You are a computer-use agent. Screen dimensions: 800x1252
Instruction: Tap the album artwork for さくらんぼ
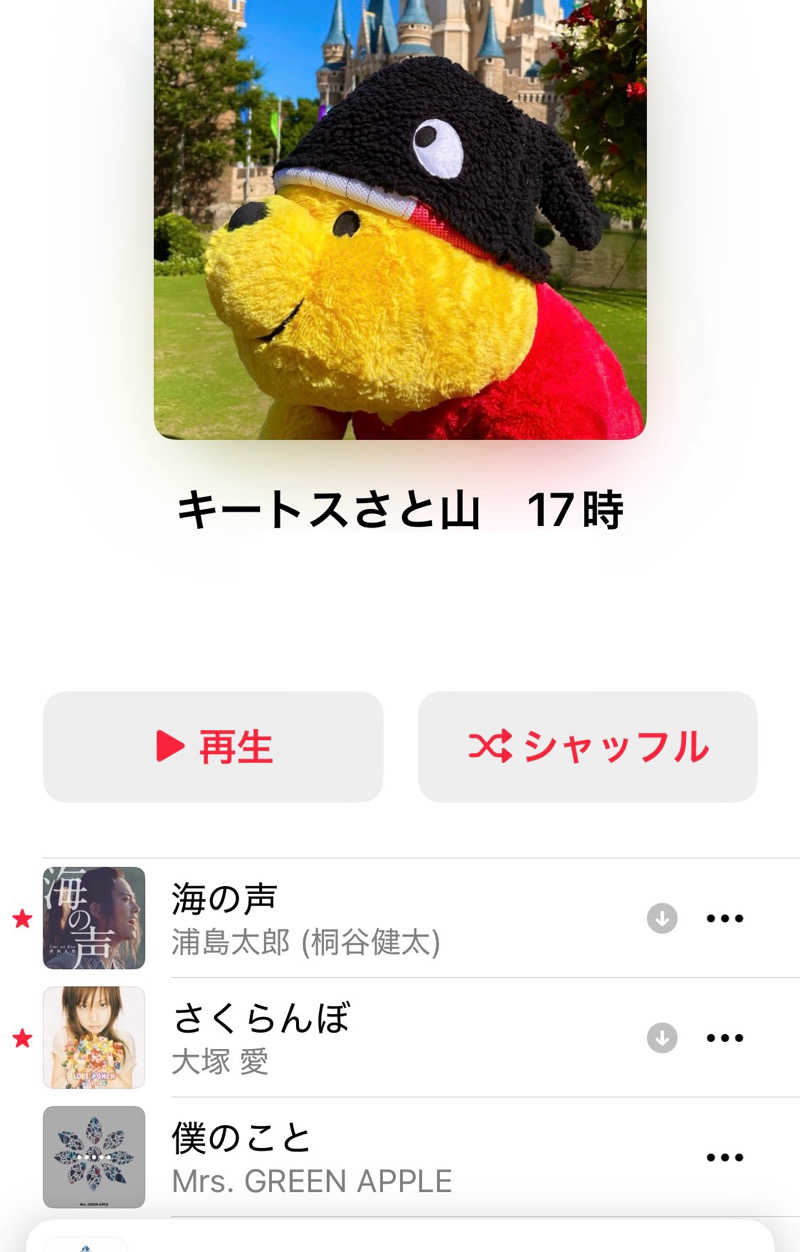coord(94,1038)
